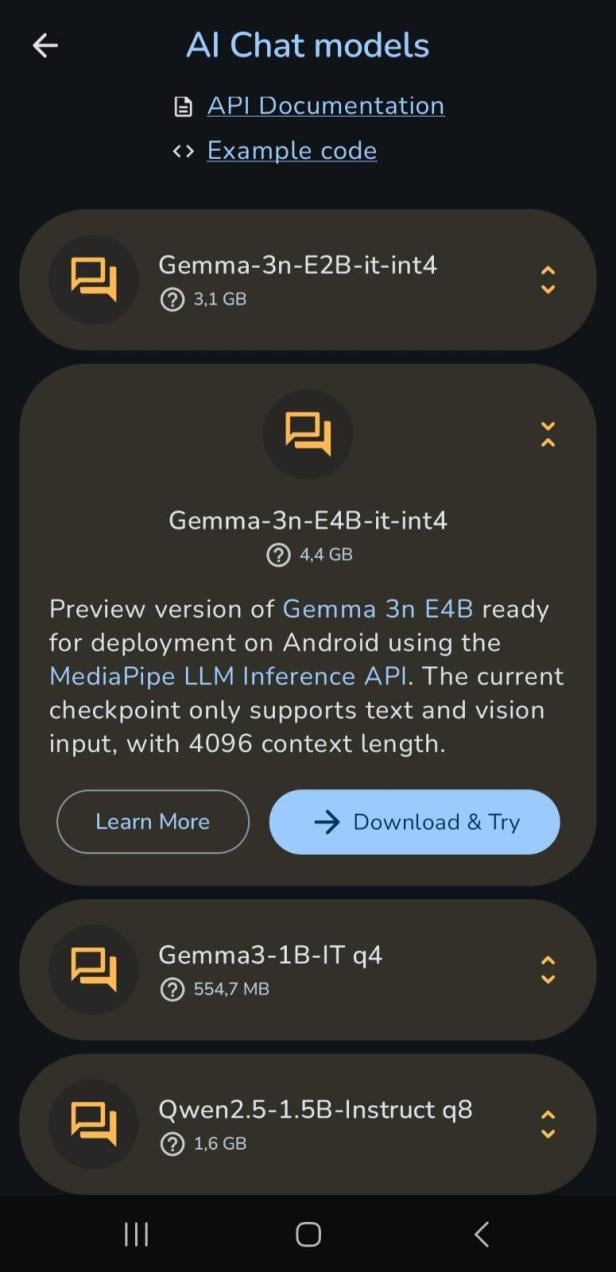The width and height of the screenshot is (616, 1272).
Task: Expand the Gemma-3n-E2B-it-int4 model card
Action: pyautogui.click(x=547, y=280)
